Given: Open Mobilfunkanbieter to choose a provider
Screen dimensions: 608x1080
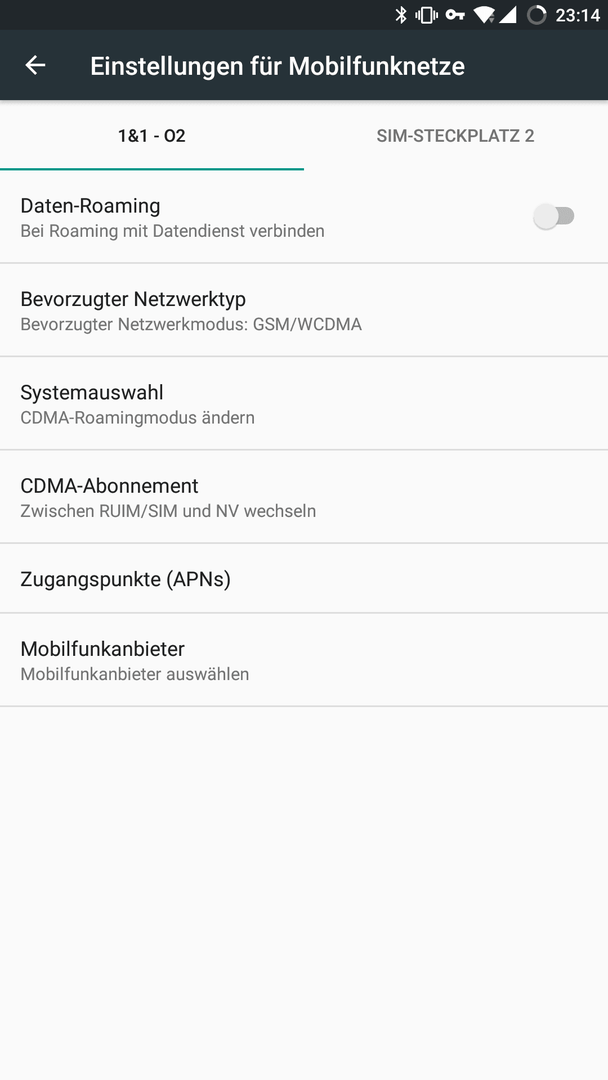Looking at the screenshot, I should pyautogui.click(x=304, y=660).
